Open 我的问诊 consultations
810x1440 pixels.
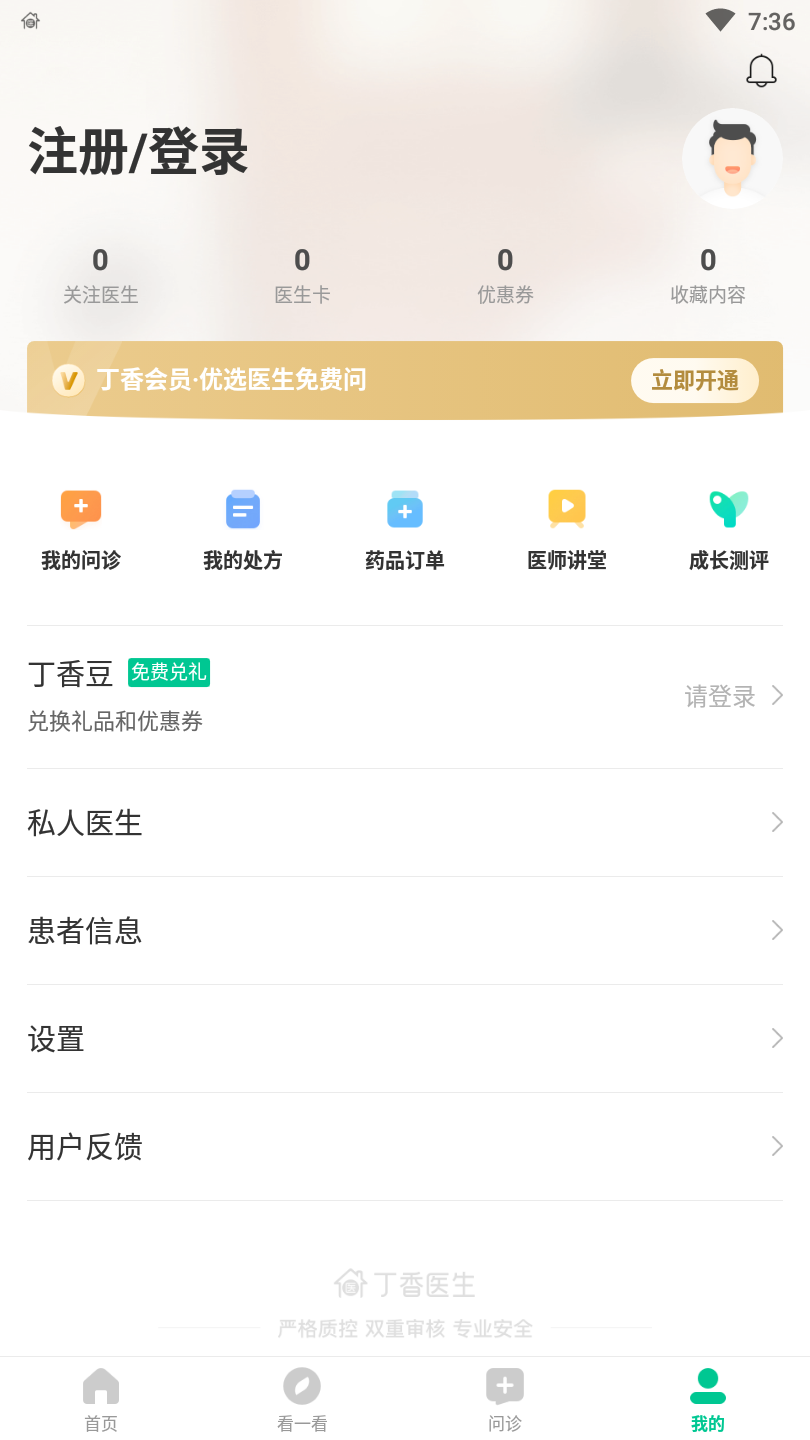(81, 530)
